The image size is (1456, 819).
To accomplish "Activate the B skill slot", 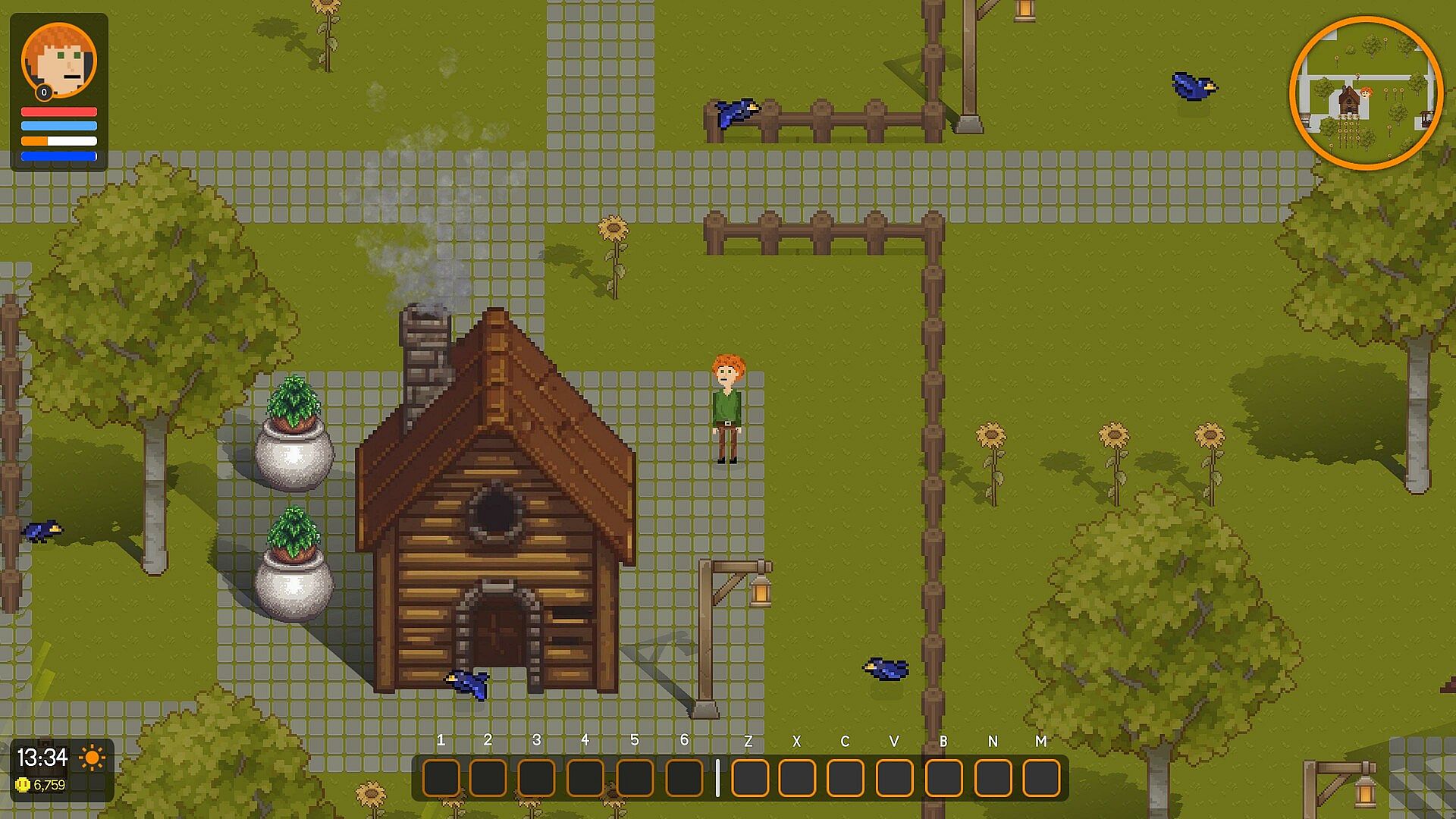I will click(x=943, y=778).
